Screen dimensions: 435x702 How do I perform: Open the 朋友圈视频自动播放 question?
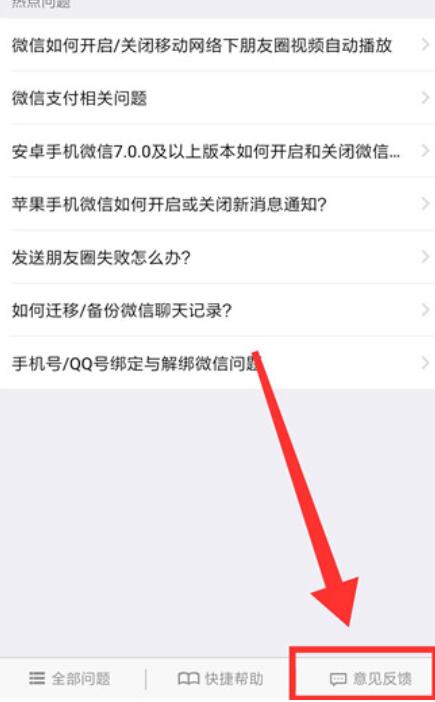pyautogui.click(x=218, y=45)
